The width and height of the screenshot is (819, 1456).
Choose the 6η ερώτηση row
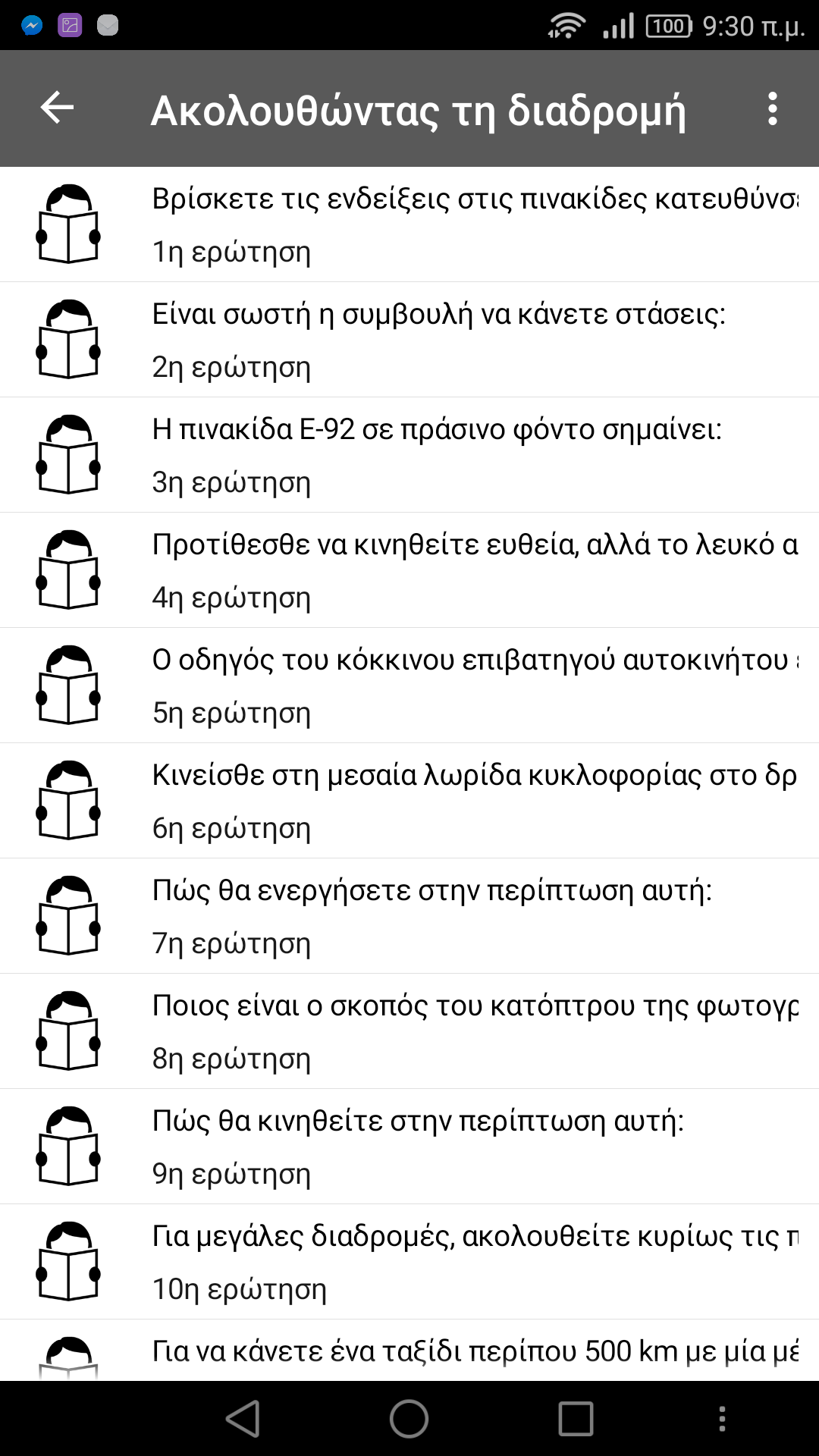(409, 801)
